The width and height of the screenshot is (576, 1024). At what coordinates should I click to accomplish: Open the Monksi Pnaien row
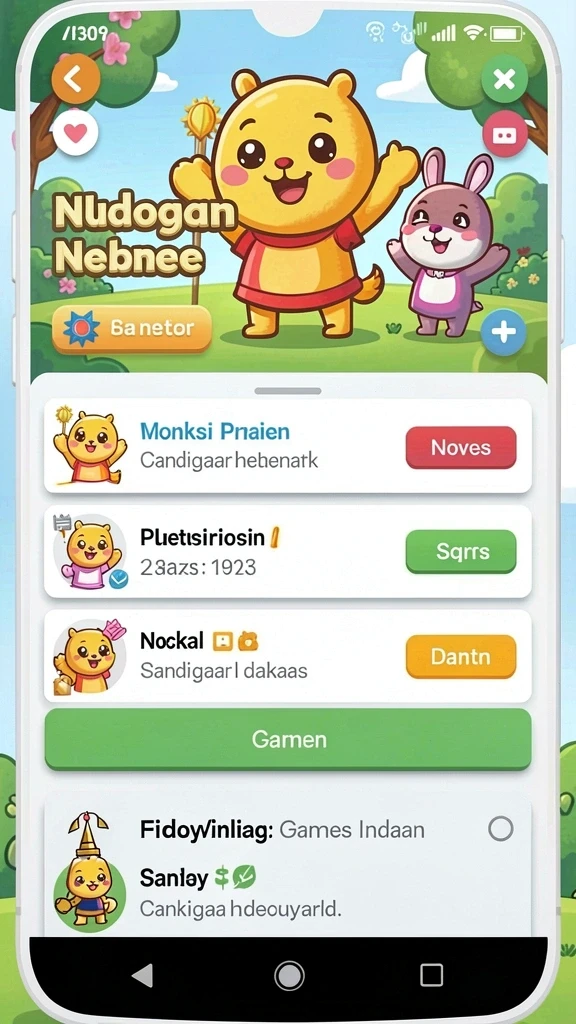288,446
